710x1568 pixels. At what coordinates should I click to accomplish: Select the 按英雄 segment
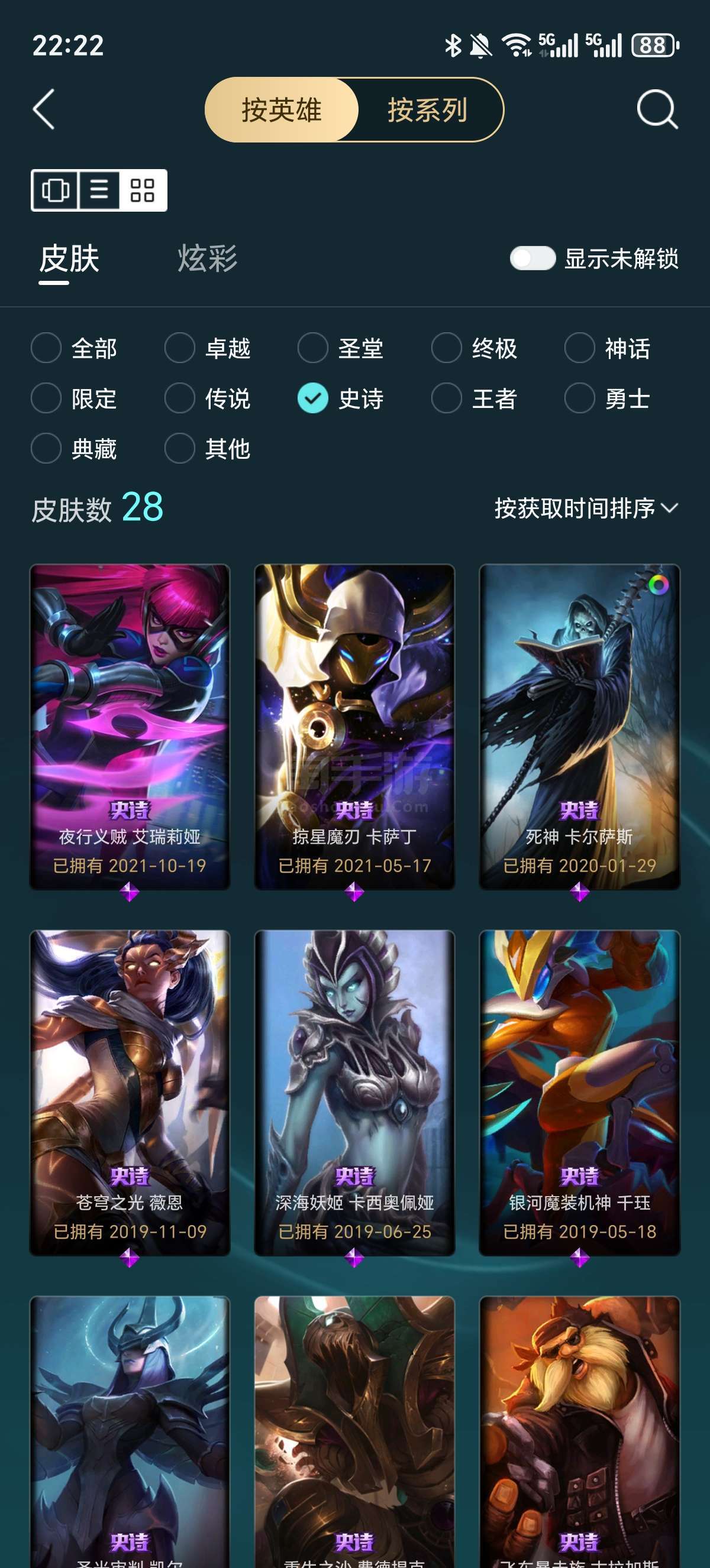pyautogui.click(x=281, y=109)
